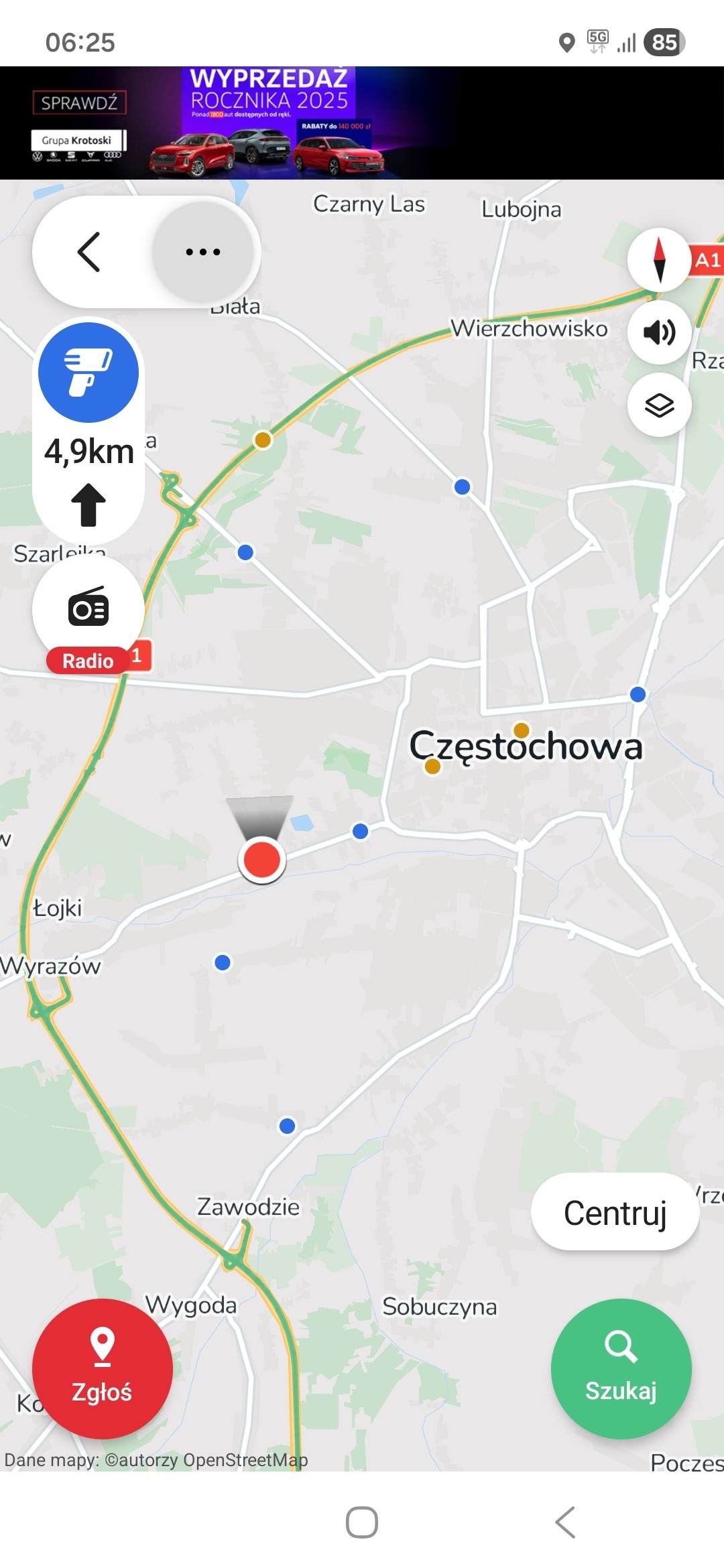
Task: Tap the system back button
Action: coord(565,1522)
